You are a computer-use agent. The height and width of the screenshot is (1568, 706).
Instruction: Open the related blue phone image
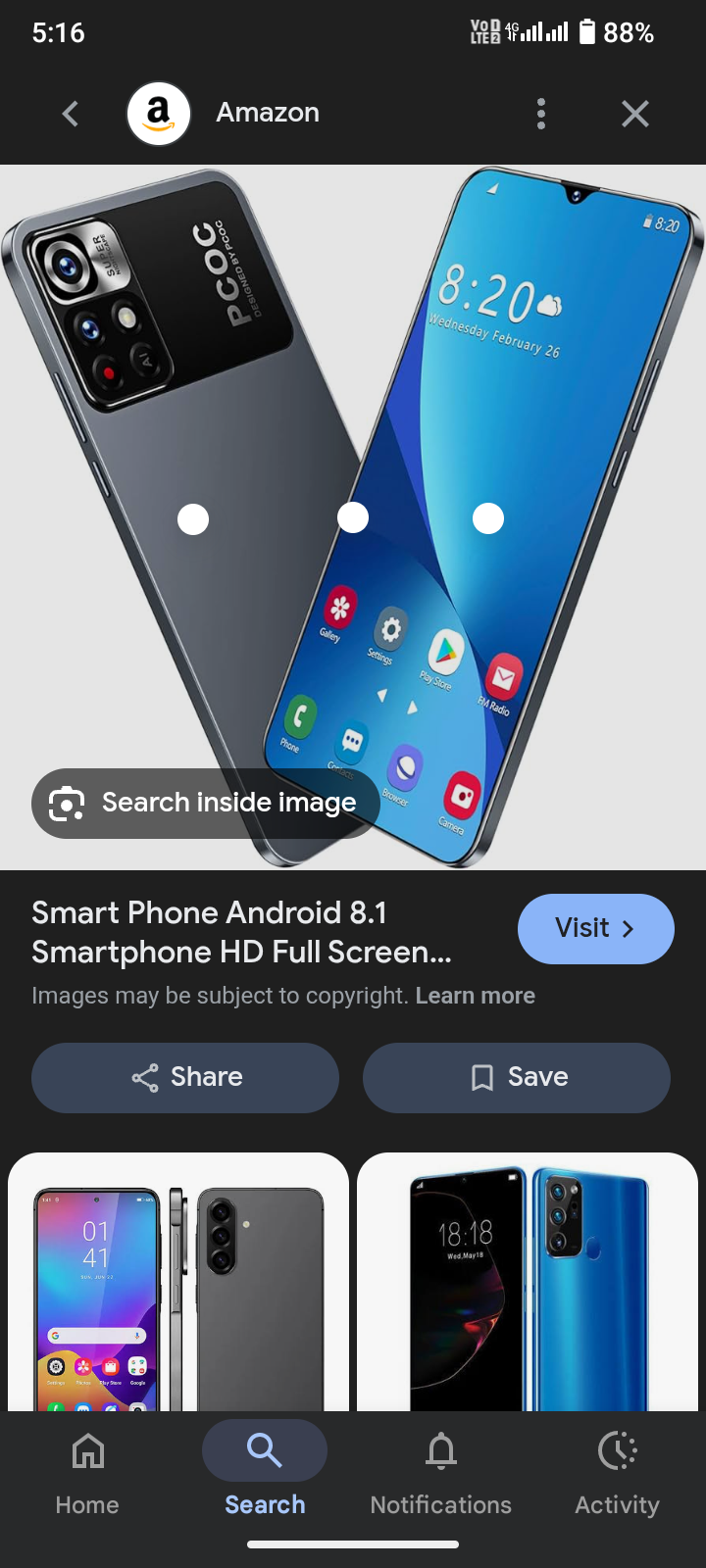click(x=528, y=1282)
